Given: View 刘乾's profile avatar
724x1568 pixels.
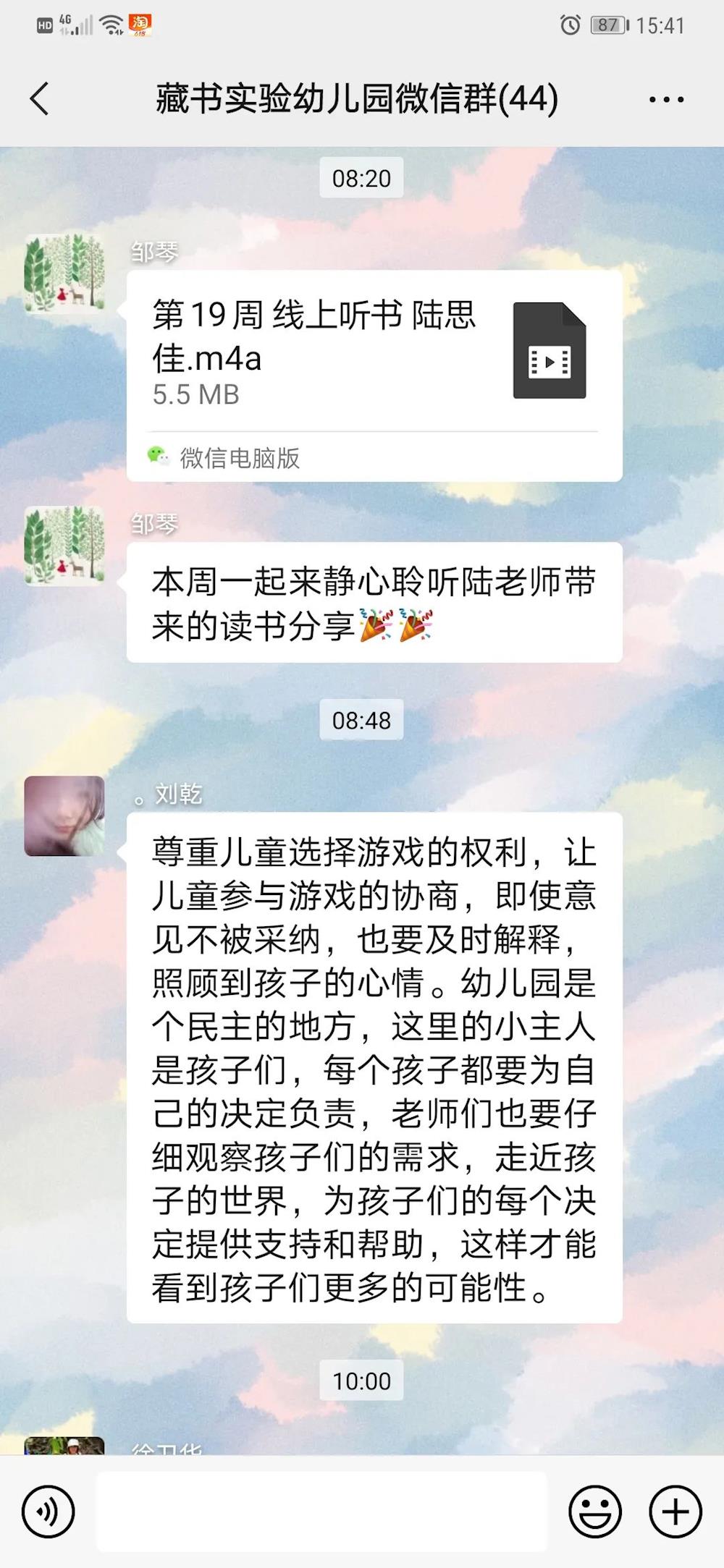Looking at the screenshot, I should [x=64, y=816].
